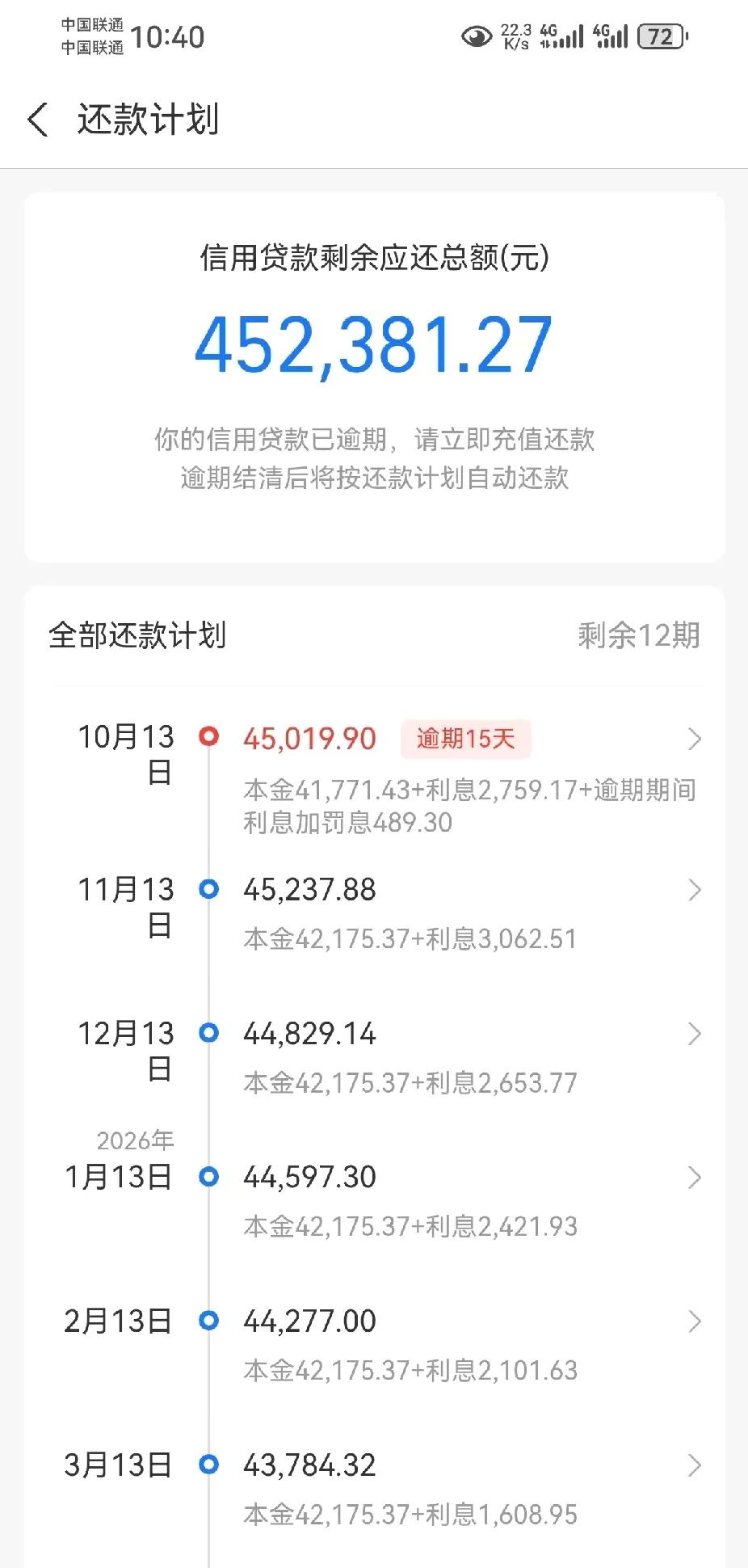Select the timeline dot for November 13
Screen dimensions: 748x1568
(x=211, y=889)
